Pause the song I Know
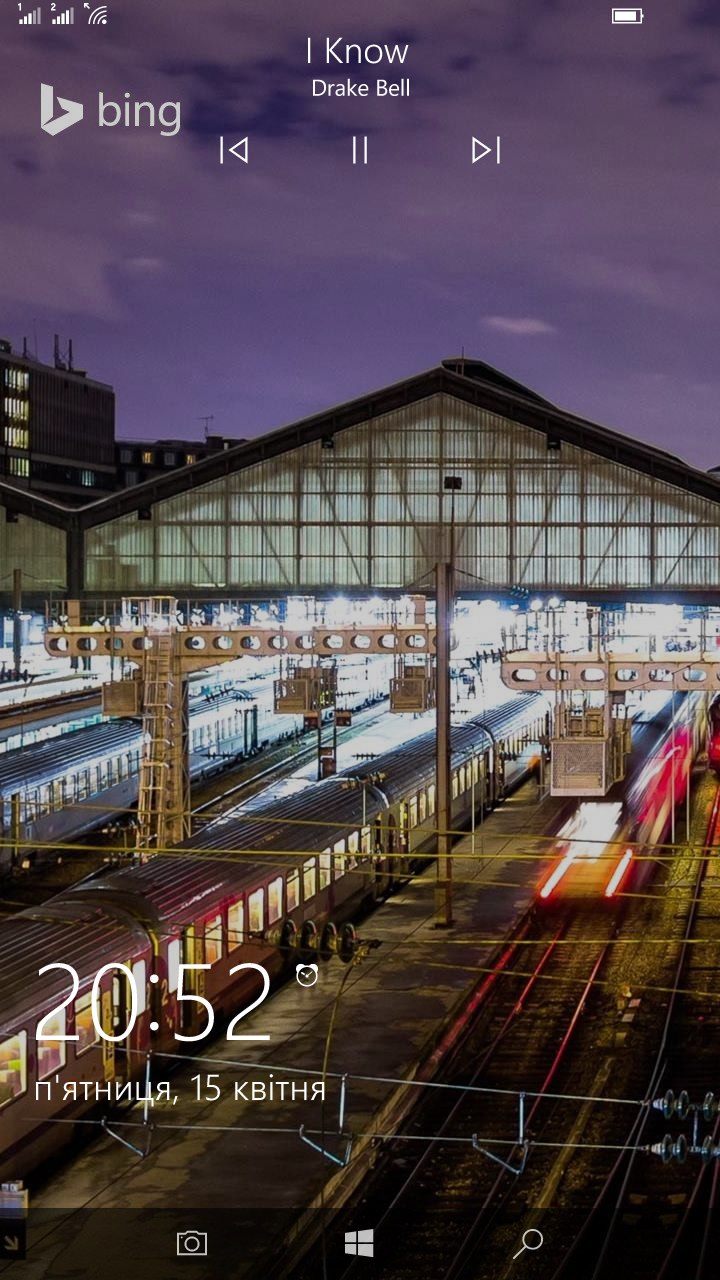This screenshot has height=1280, width=720. coord(360,150)
